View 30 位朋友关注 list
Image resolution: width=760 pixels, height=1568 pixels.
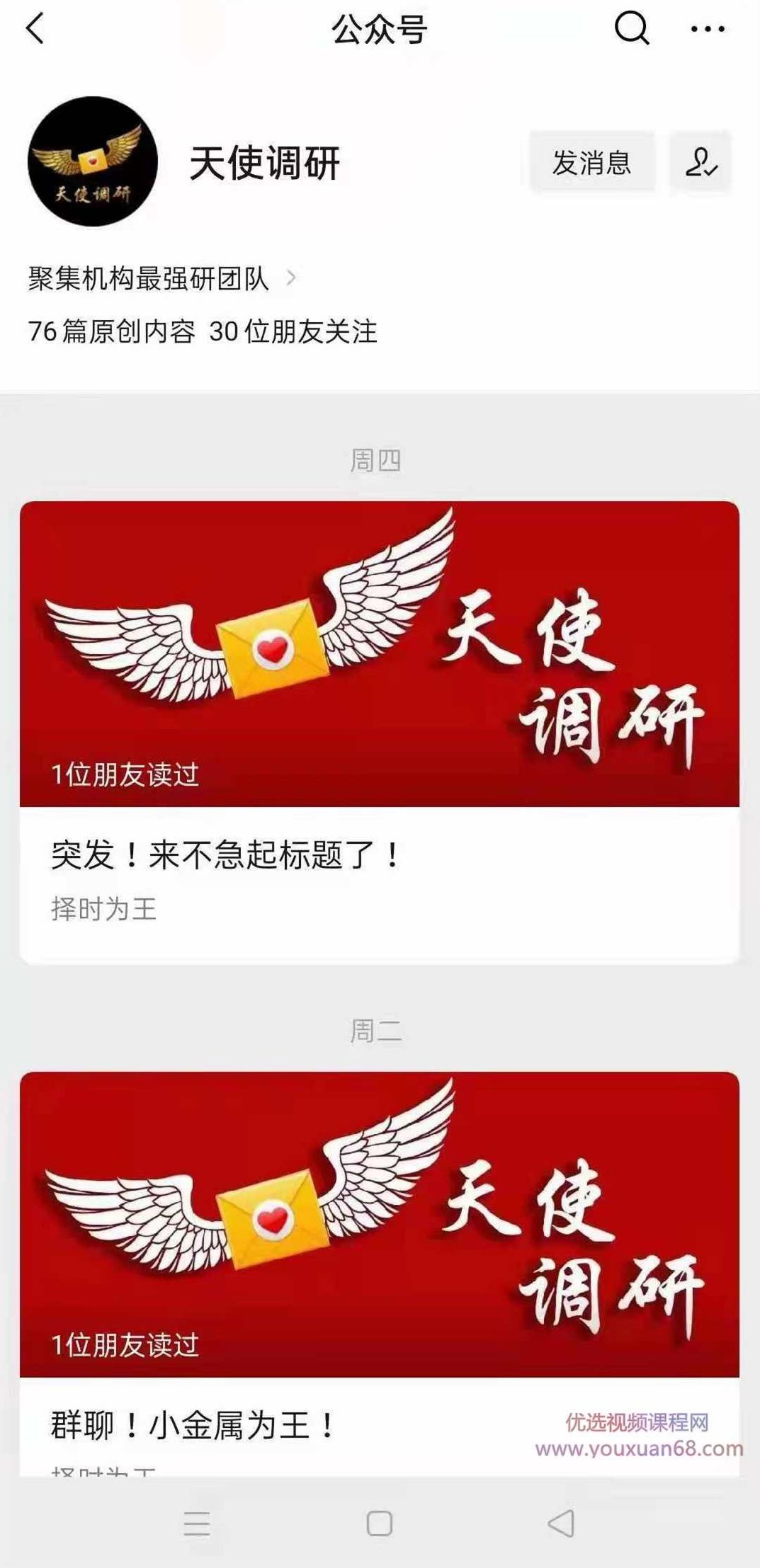(294, 329)
